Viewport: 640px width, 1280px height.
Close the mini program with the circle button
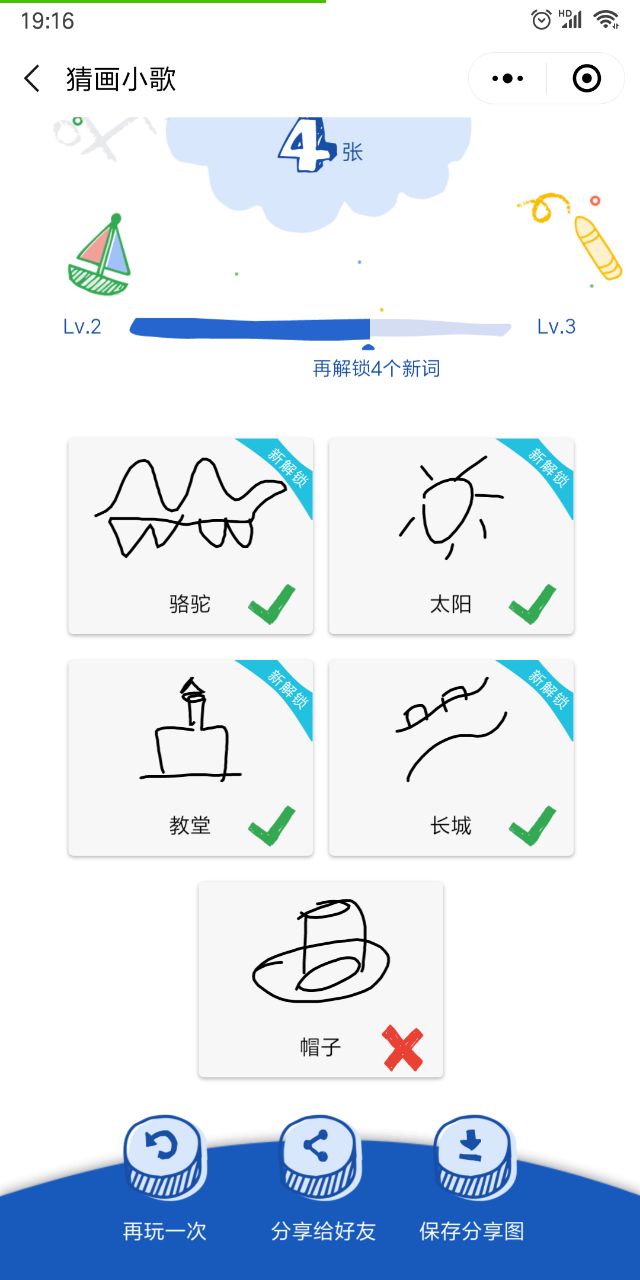586,79
